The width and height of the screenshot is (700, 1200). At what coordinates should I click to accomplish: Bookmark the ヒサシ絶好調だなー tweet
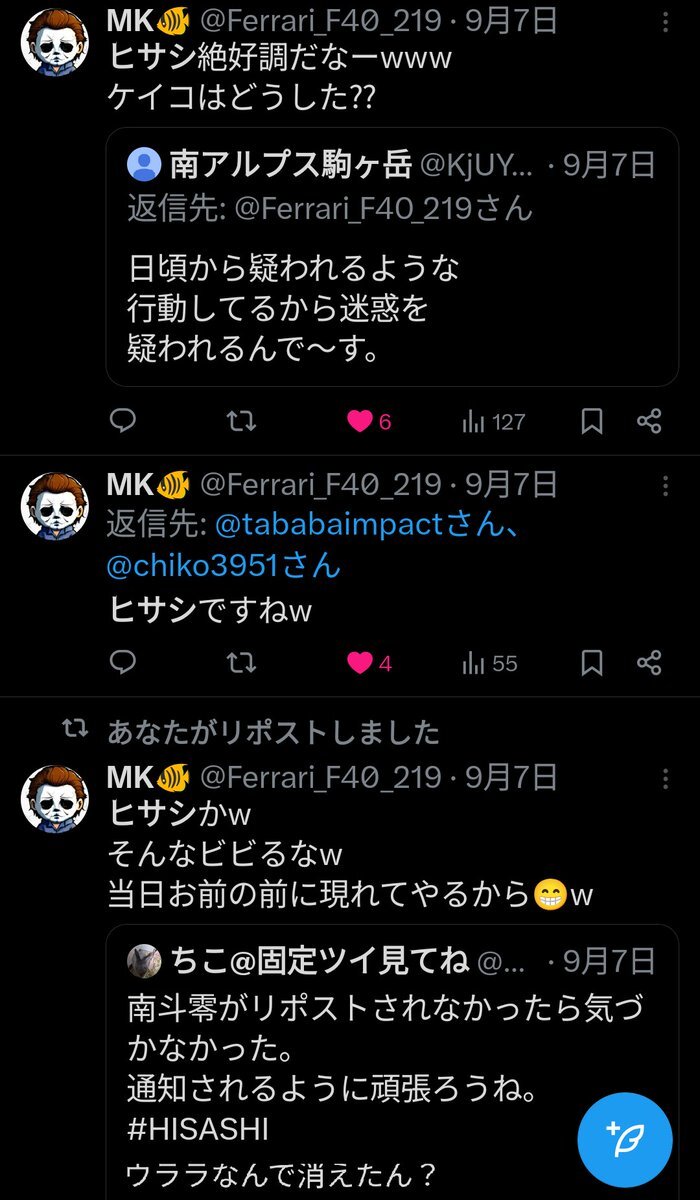click(x=592, y=421)
